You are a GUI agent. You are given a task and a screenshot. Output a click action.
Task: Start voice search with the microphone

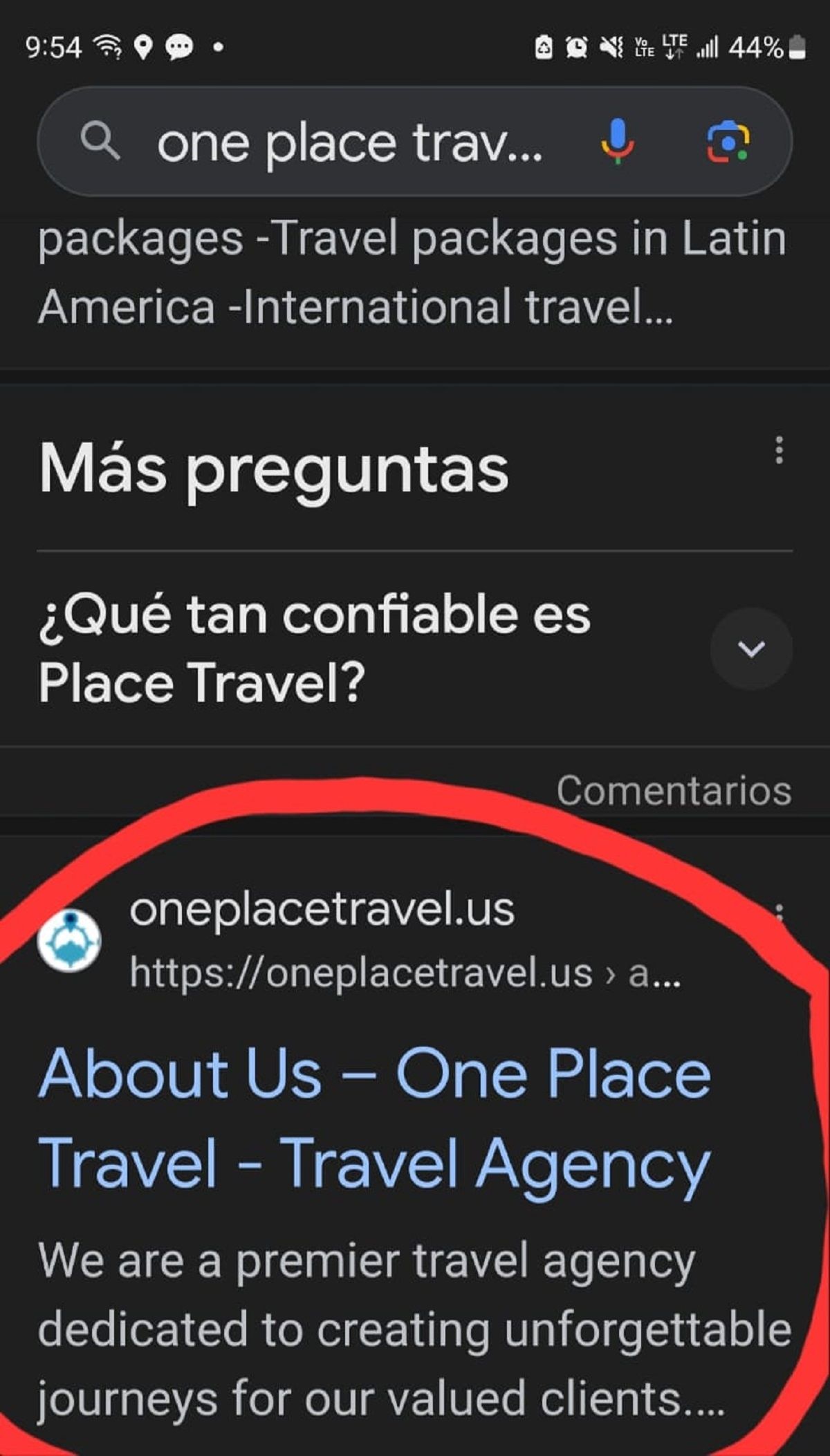(617, 141)
